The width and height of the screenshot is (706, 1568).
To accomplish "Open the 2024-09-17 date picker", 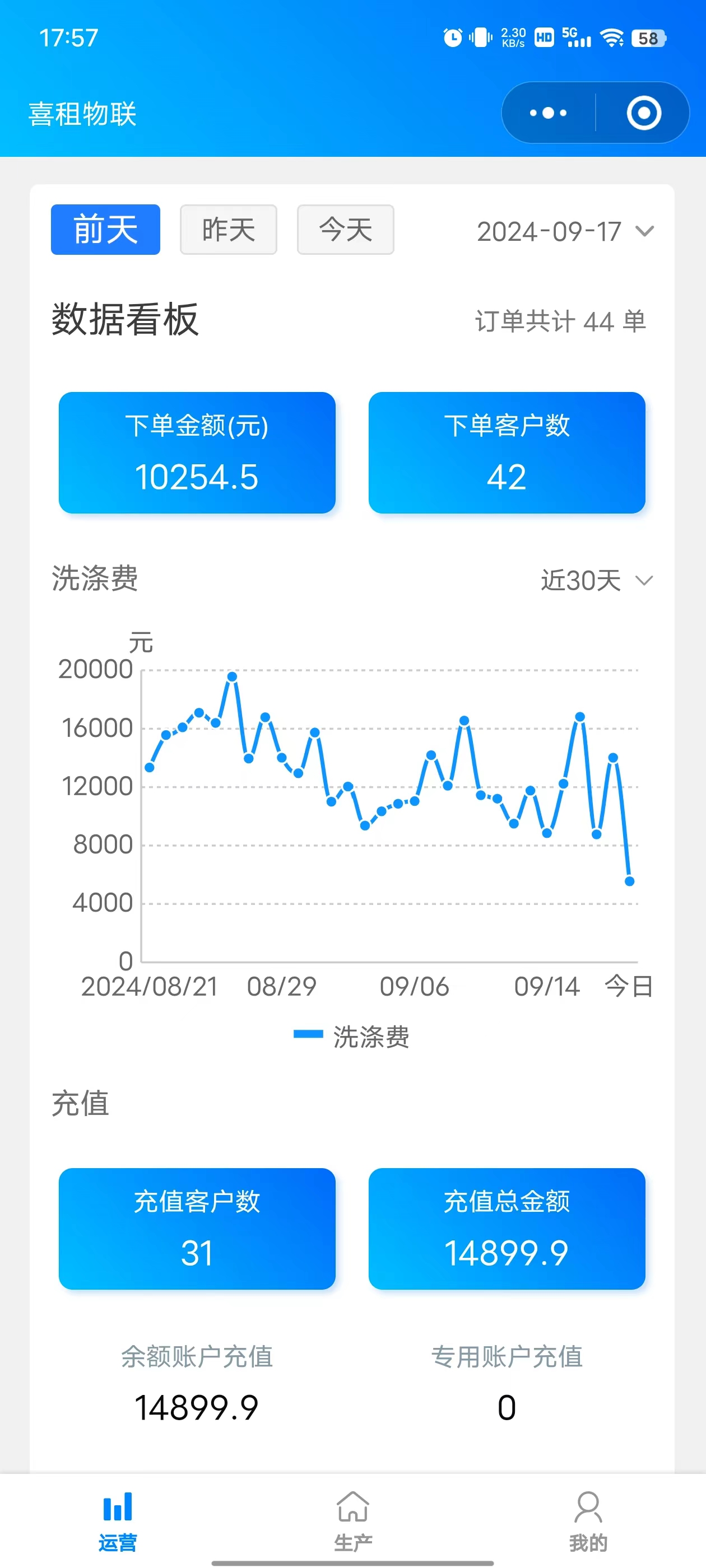I will click(565, 232).
